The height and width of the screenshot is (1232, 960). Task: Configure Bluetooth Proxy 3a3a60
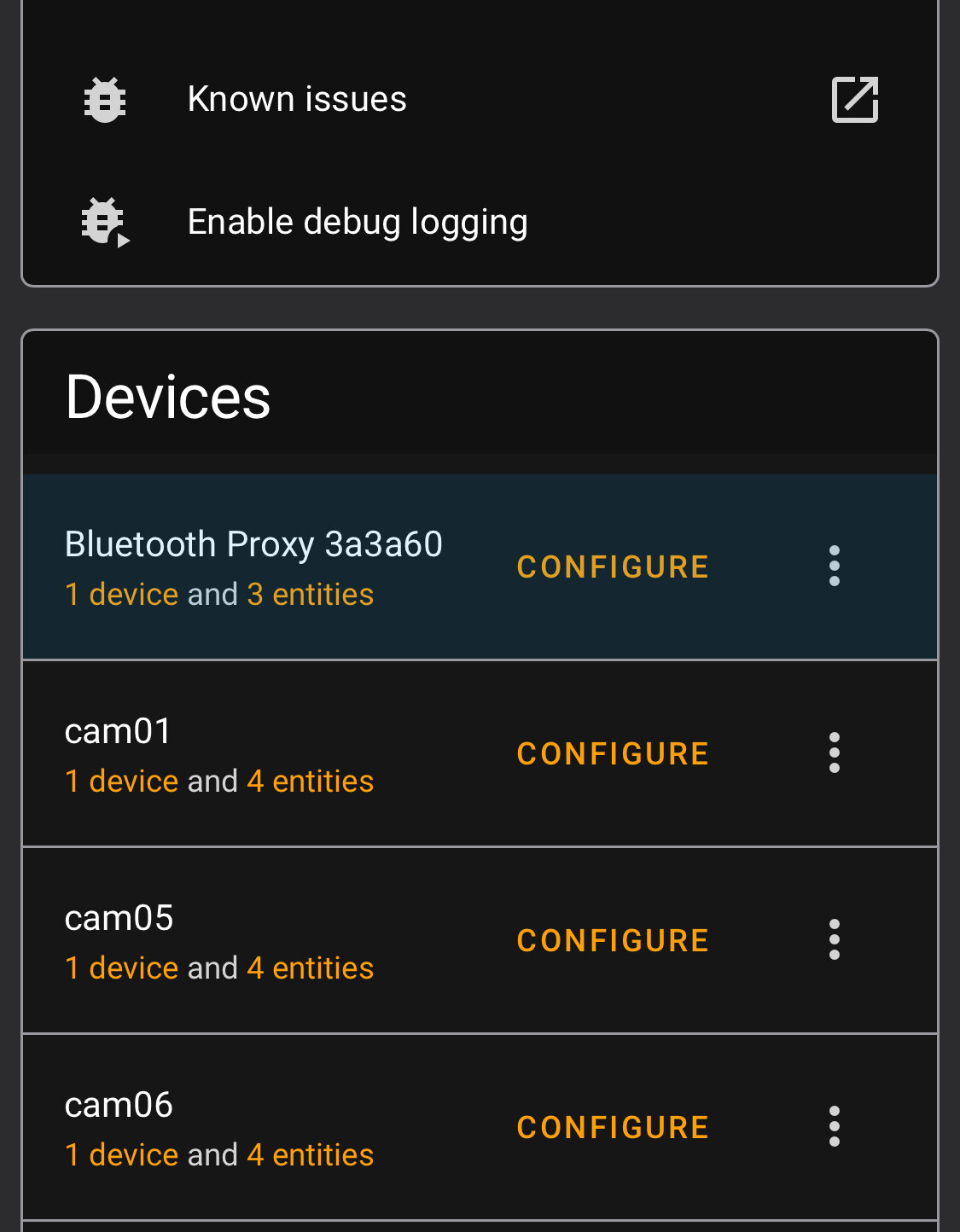613,567
